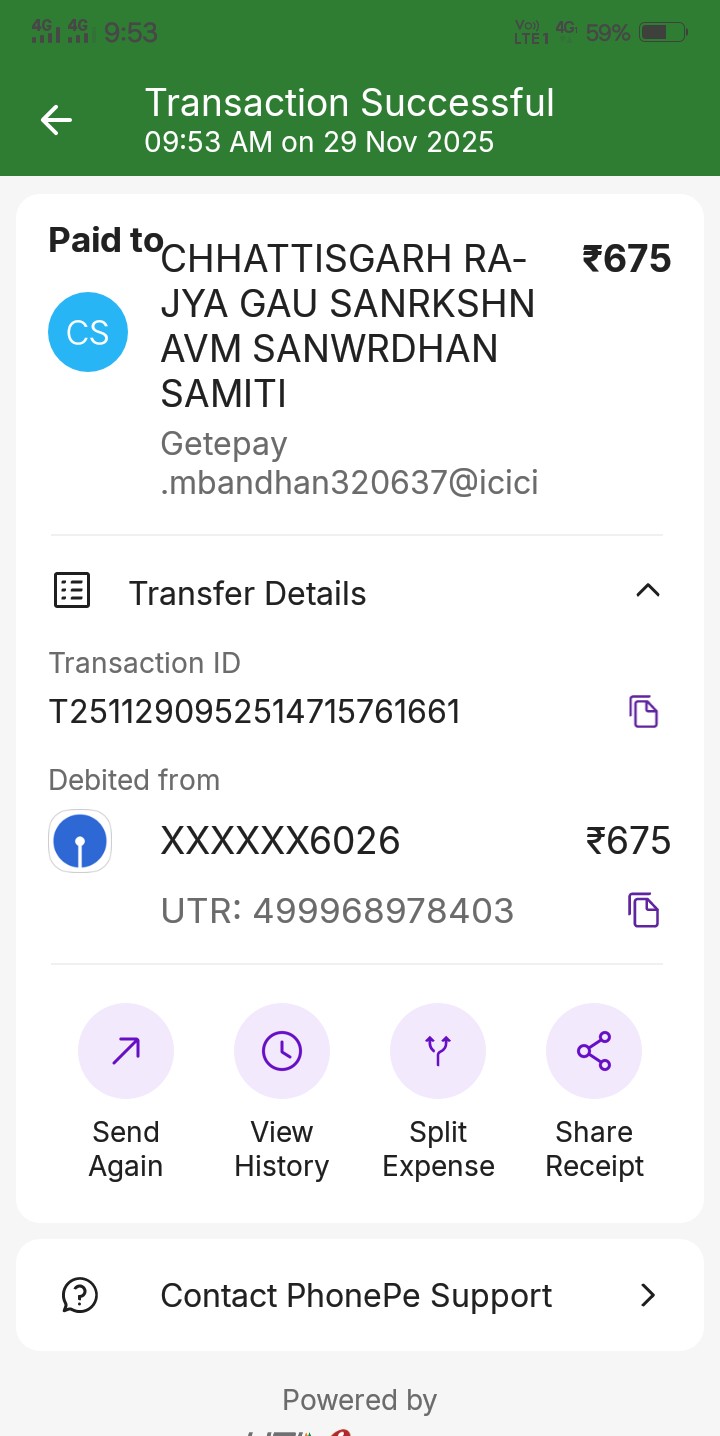Collapse the Transfer Details section
Screen dimensions: 720x1436
point(647,591)
